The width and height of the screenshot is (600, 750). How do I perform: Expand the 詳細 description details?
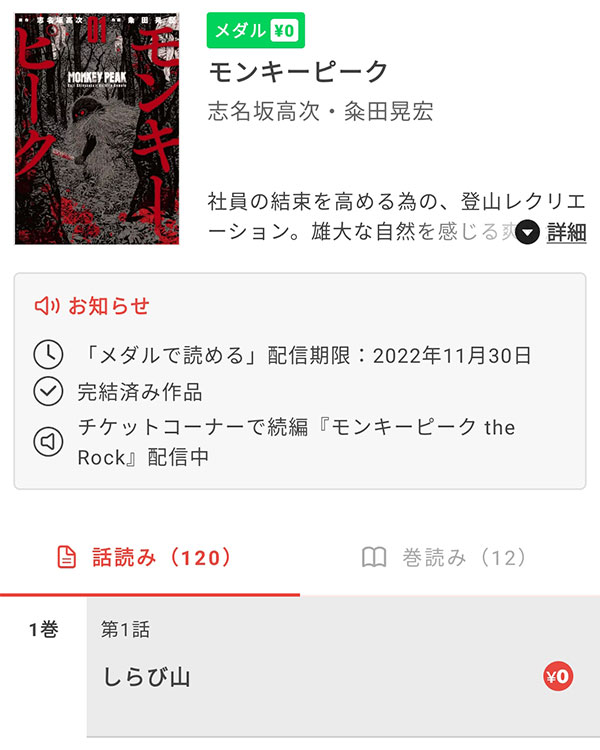(553, 233)
